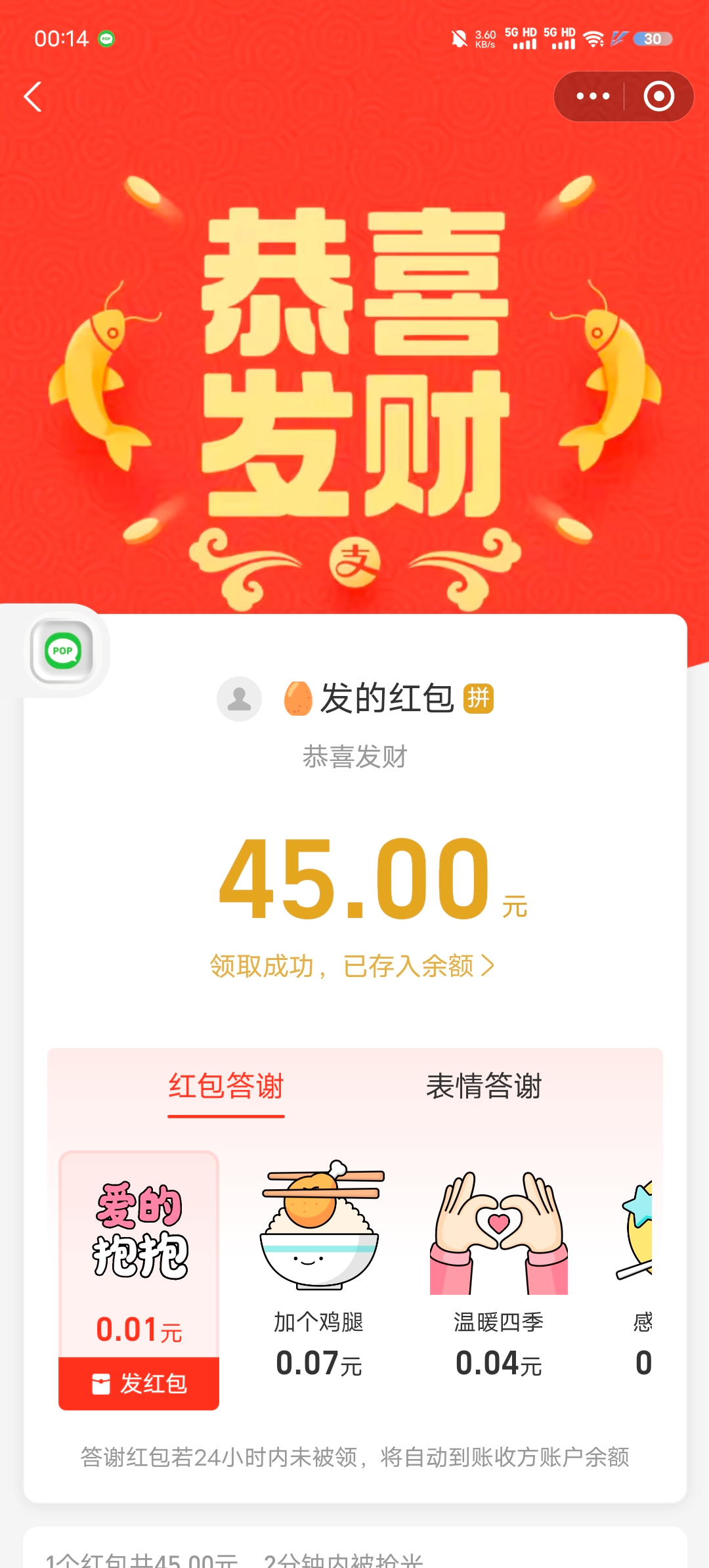Select the 加个鸡腿 0.07元 thank-you packet
Image resolution: width=709 pixels, height=1568 pixels.
click(x=319, y=1267)
